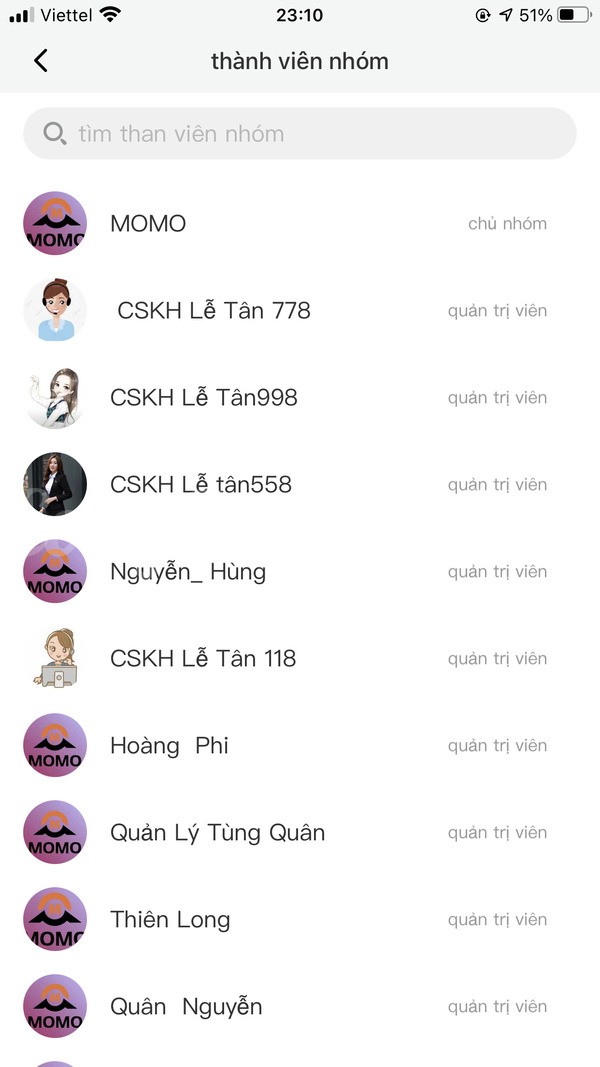View member CSKH Lễ Tân 118
Viewport: 600px width, 1067px height.
coord(300,659)
